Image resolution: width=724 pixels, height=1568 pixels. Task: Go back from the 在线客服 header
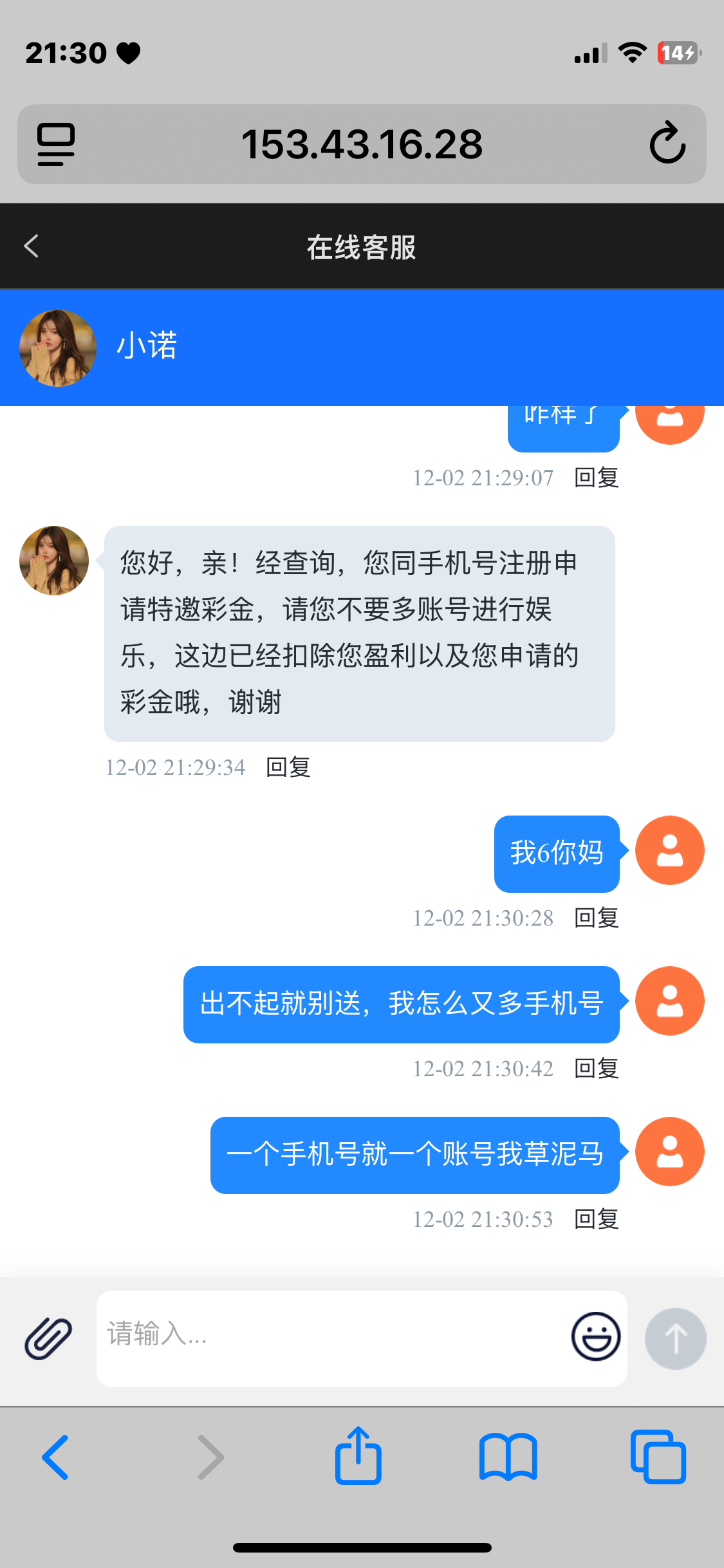point(31,246)
